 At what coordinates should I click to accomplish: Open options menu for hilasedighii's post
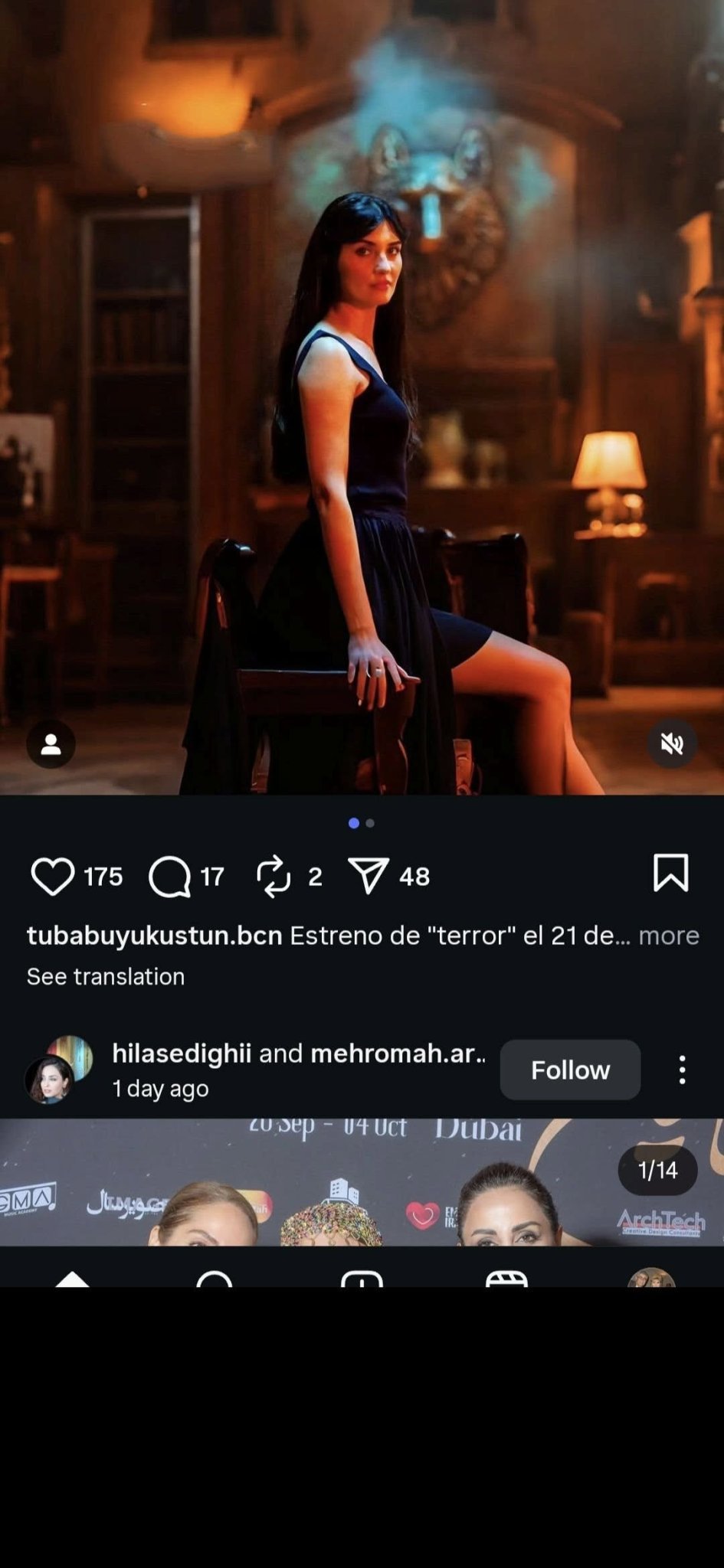point(682,1070)
